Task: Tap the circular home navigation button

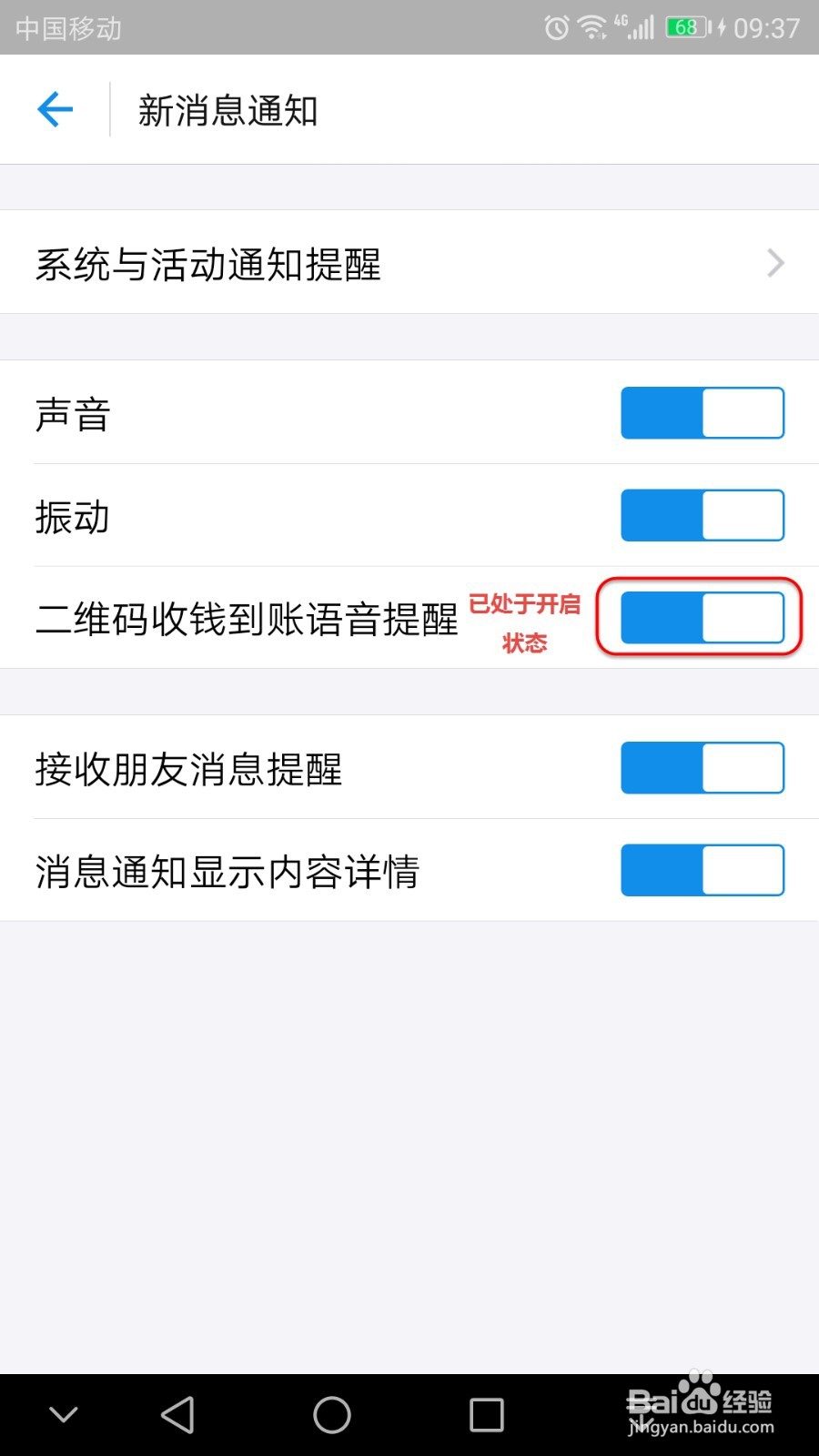Action: pos(331,1414)
